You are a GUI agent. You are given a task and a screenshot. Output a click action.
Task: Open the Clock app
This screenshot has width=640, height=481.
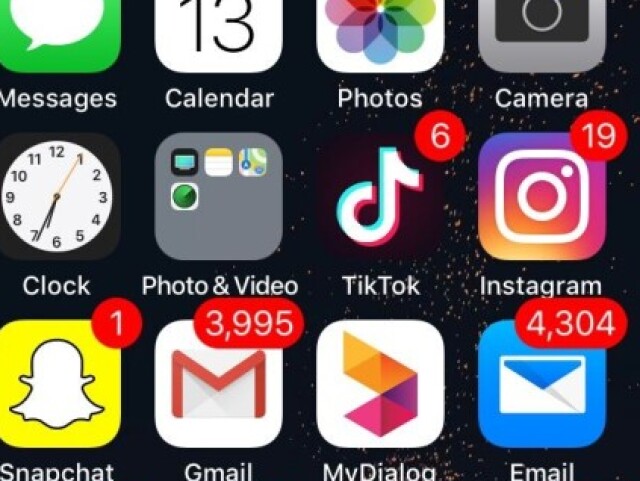point(57,196)
